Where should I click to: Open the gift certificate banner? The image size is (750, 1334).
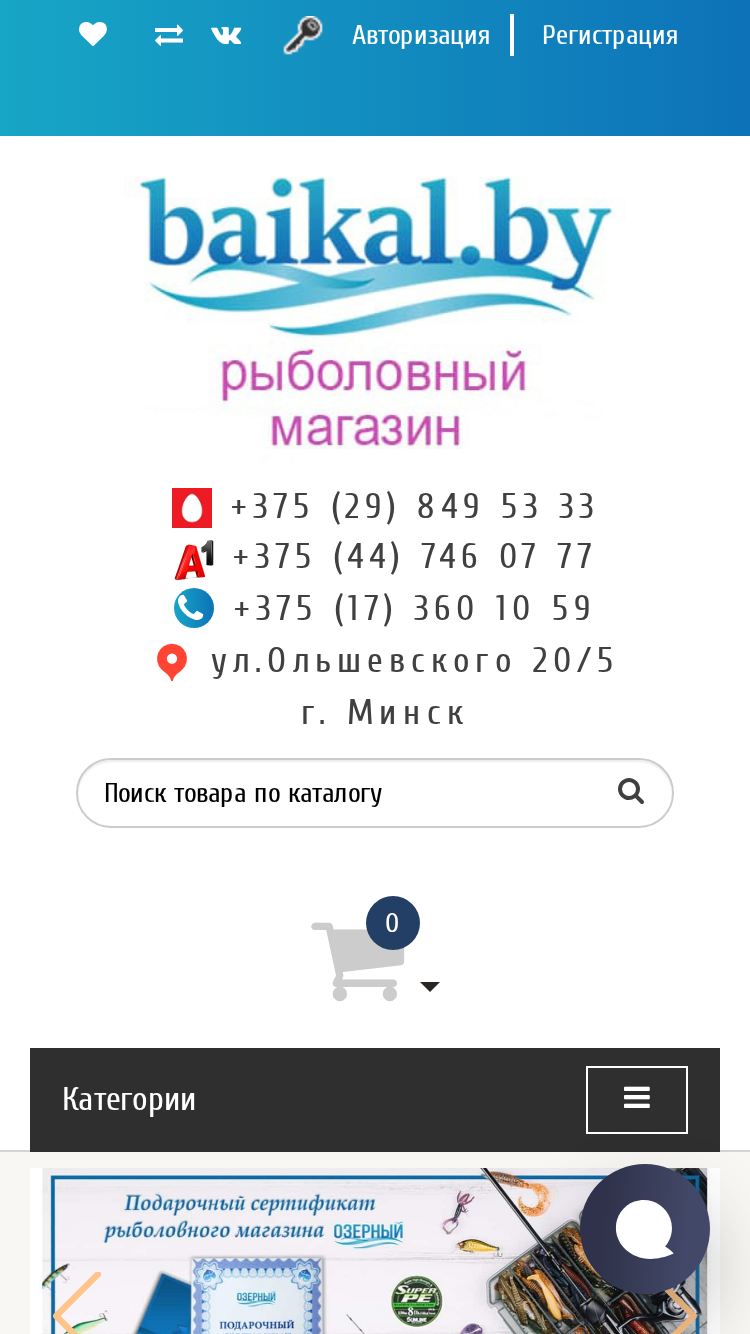[375, 1251]
